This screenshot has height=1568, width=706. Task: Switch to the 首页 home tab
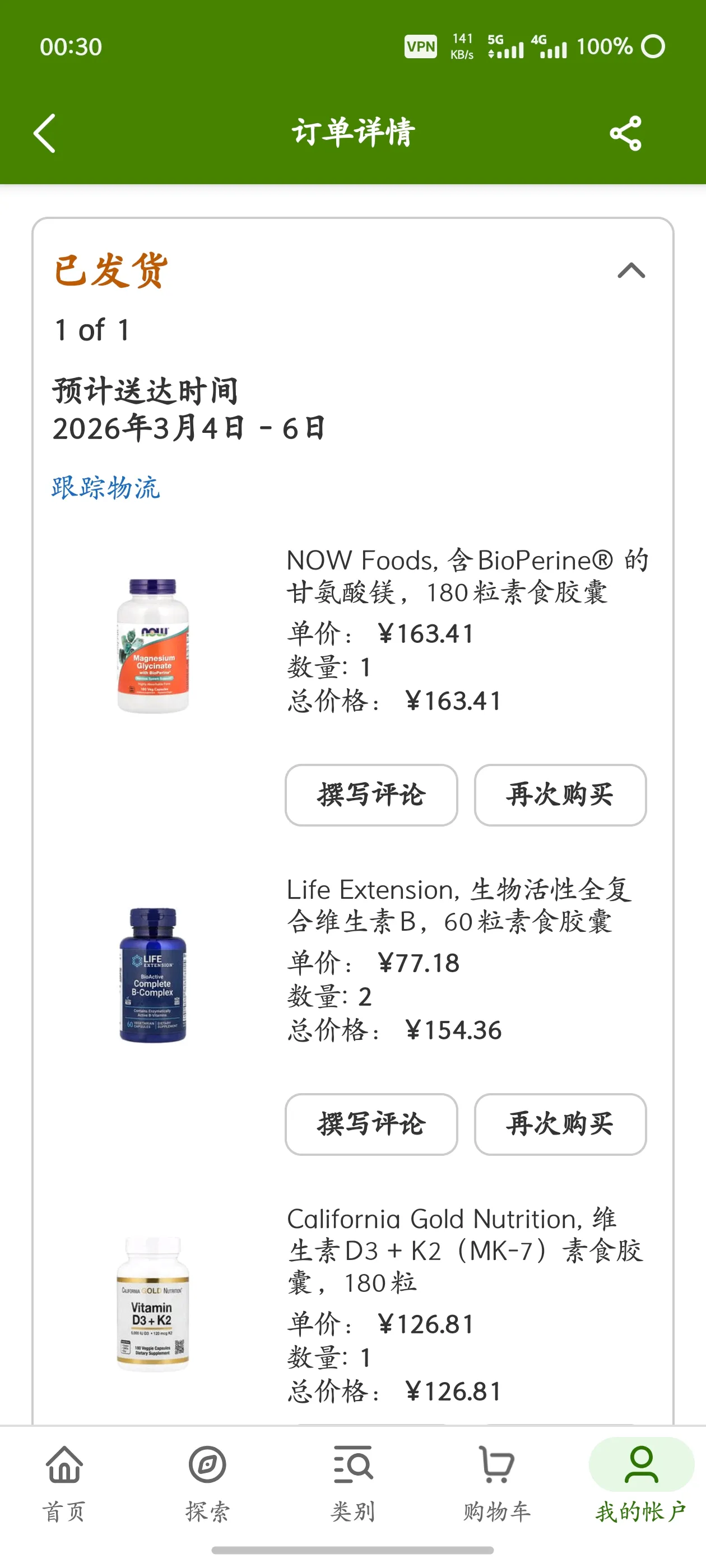point(64,1483)
